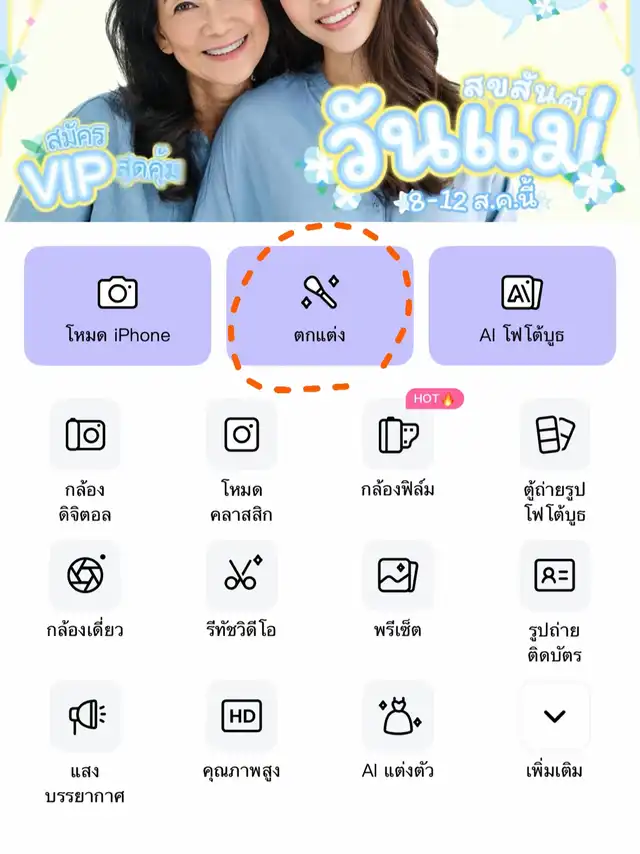Open โหมด iPhone camera mode

tap(118, 306)
